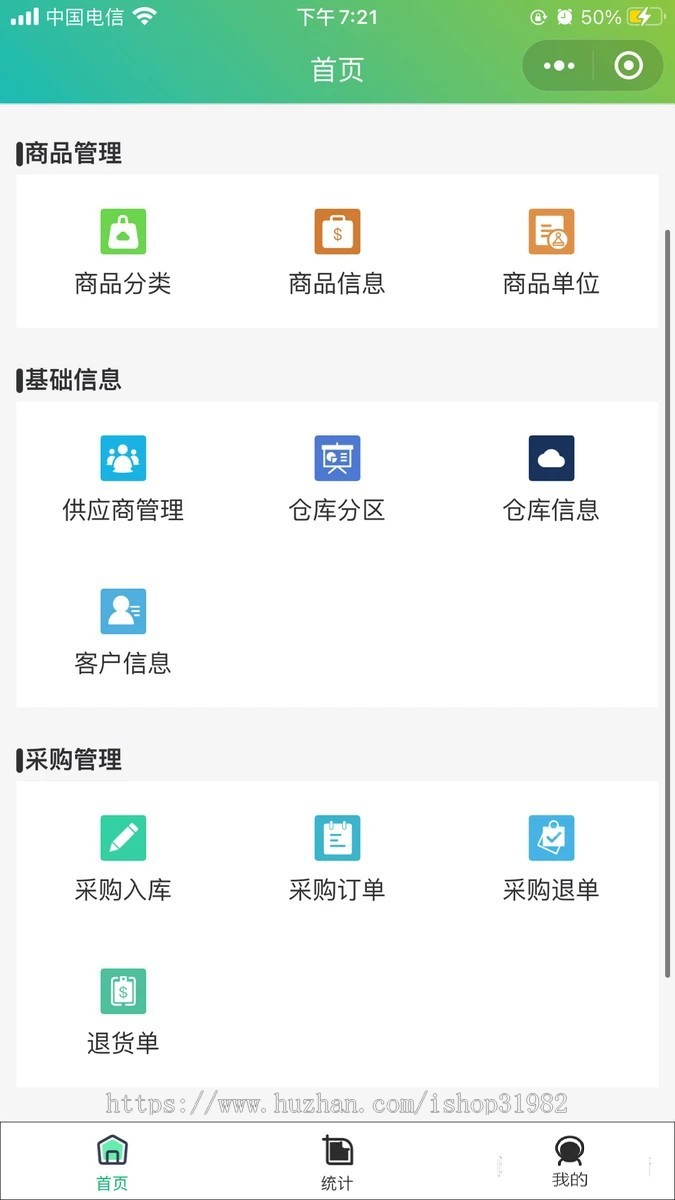Open 商品分类 product categories

point(123,251)
